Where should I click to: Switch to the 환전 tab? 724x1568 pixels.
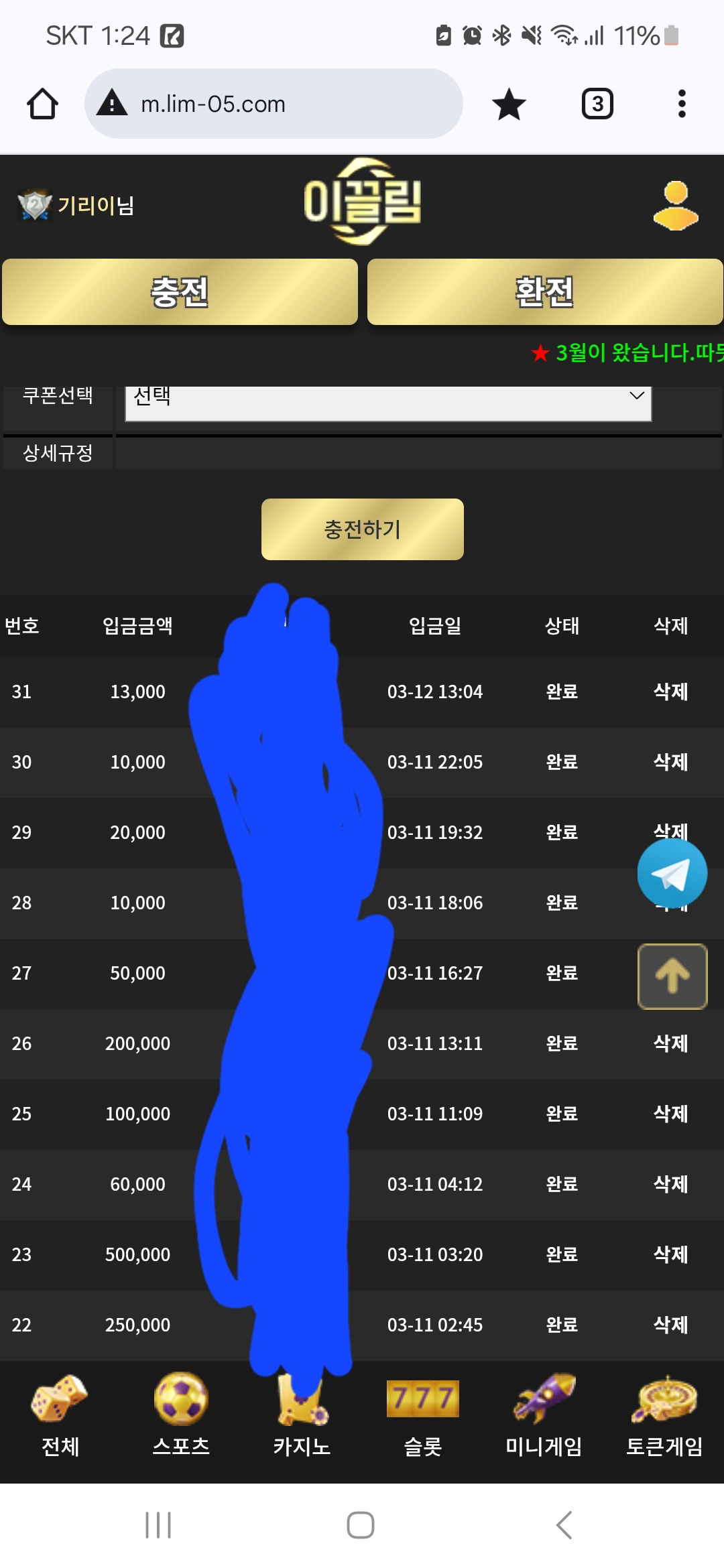click(545, 291)
